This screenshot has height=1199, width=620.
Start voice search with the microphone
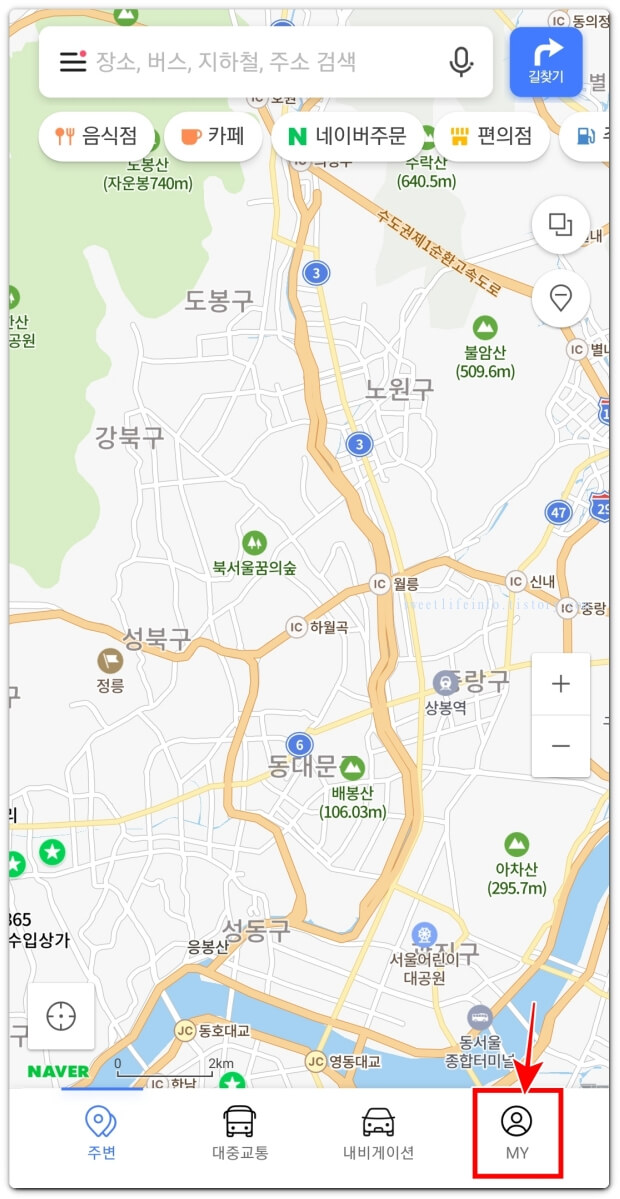(x=461, y=62)
